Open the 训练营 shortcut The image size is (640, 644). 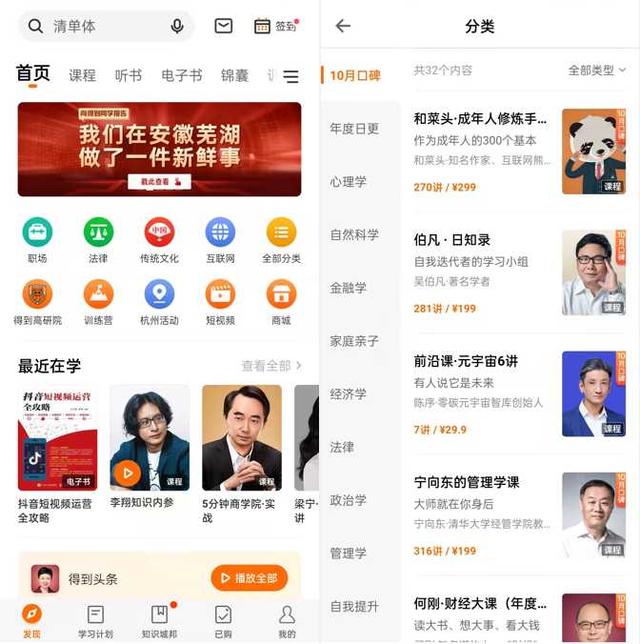tap(98, 302)
